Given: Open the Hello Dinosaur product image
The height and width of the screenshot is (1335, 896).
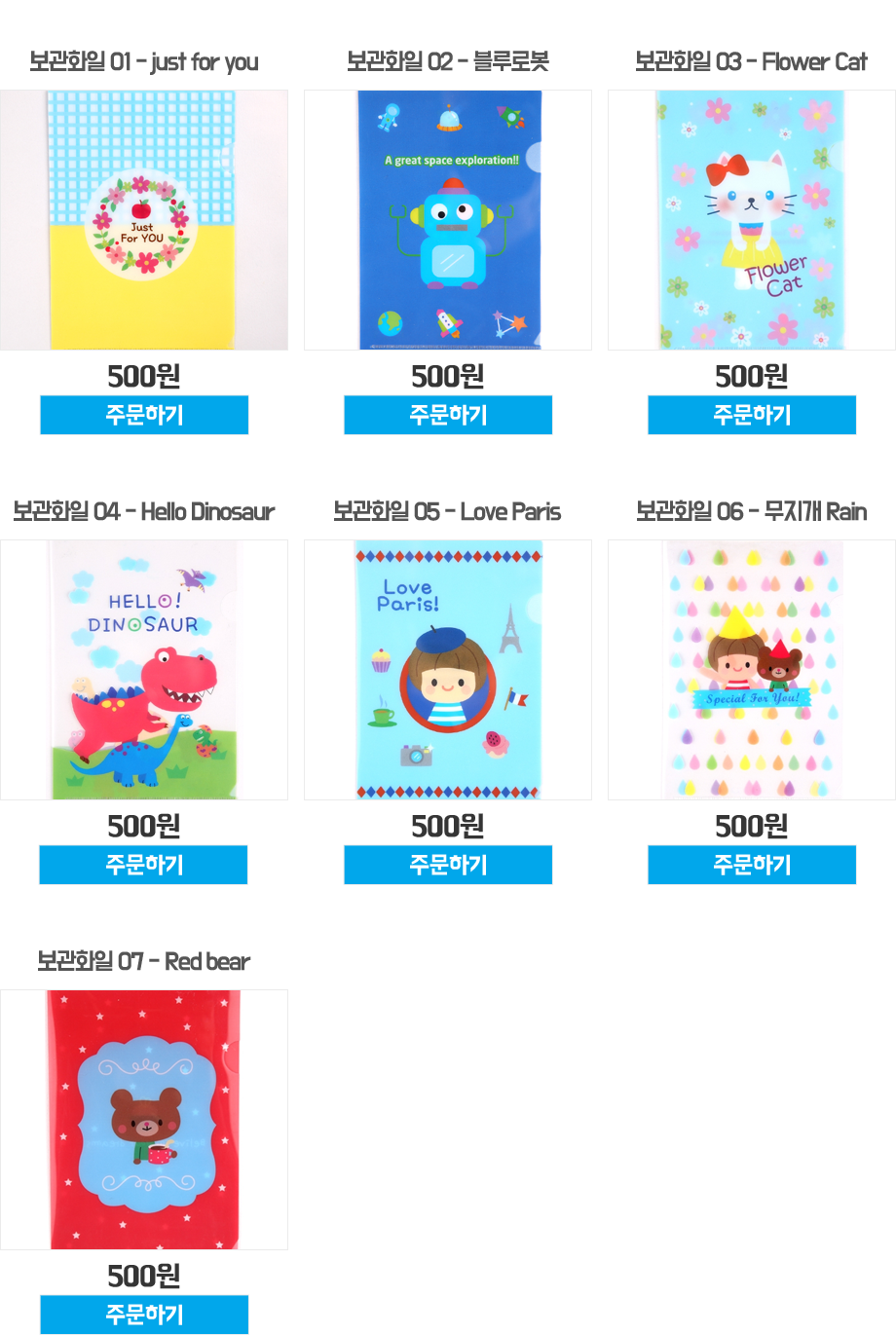Looking at the screenshot, I should [x=144, y=670].
